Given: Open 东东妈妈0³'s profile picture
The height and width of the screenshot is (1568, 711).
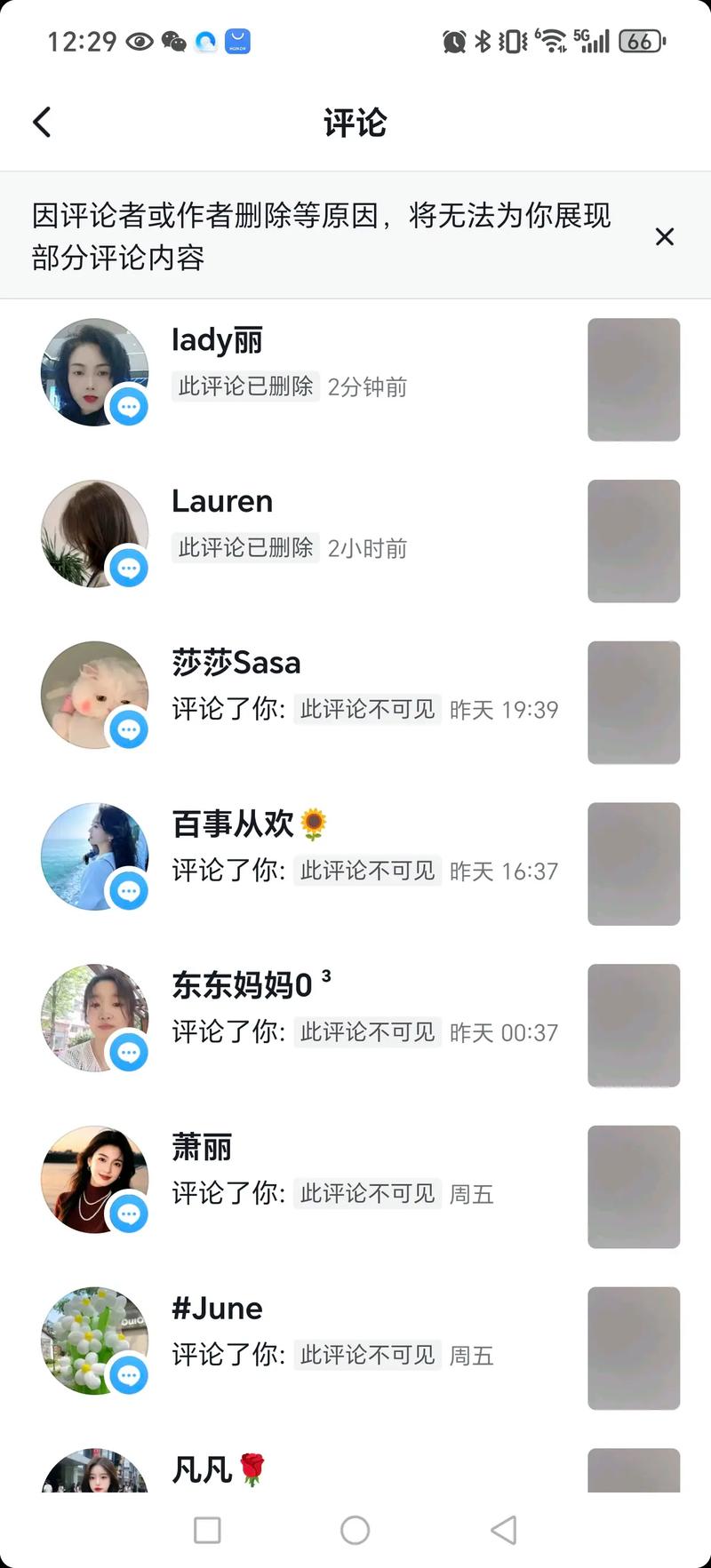Looking at the screenshot, I should point(94,1018).
